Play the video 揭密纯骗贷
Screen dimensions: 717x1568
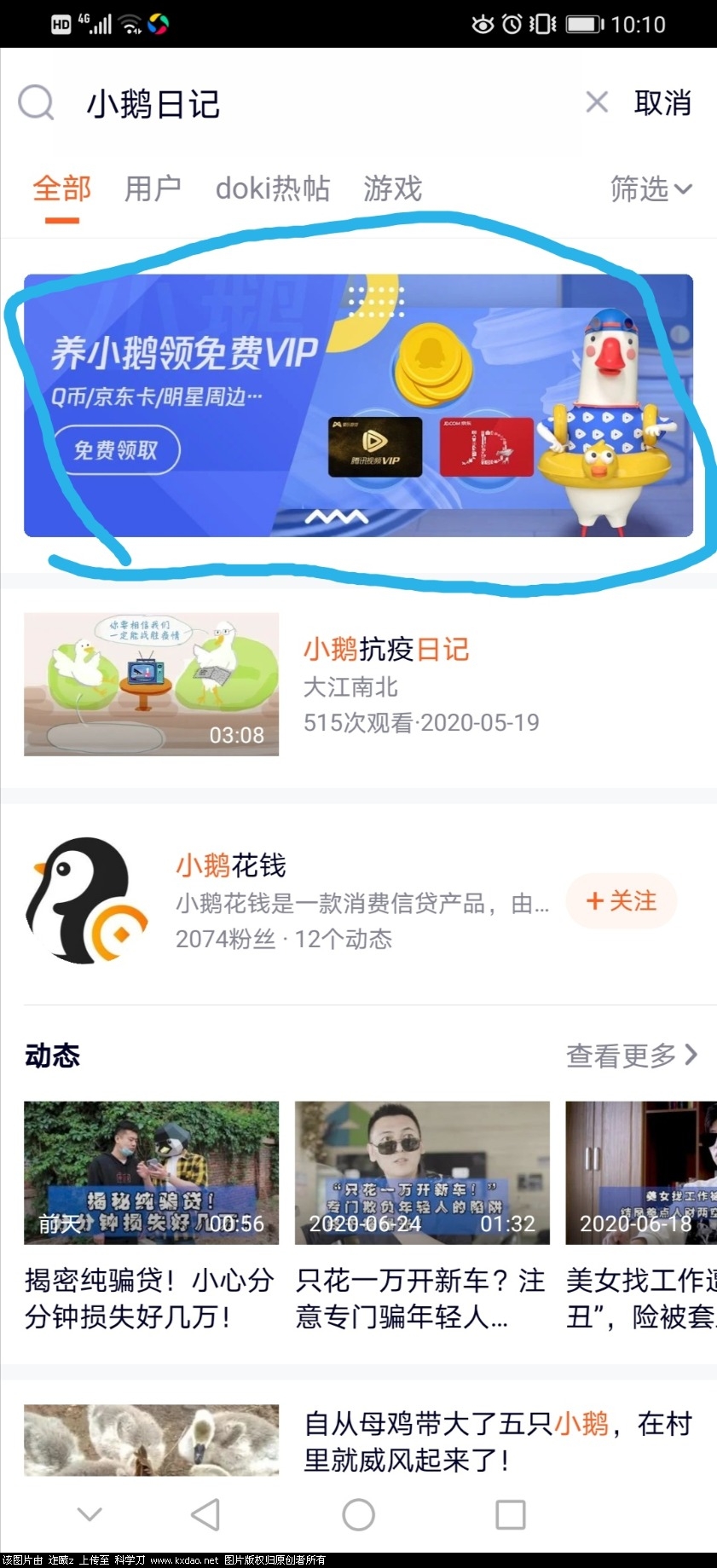point(151,1172)
